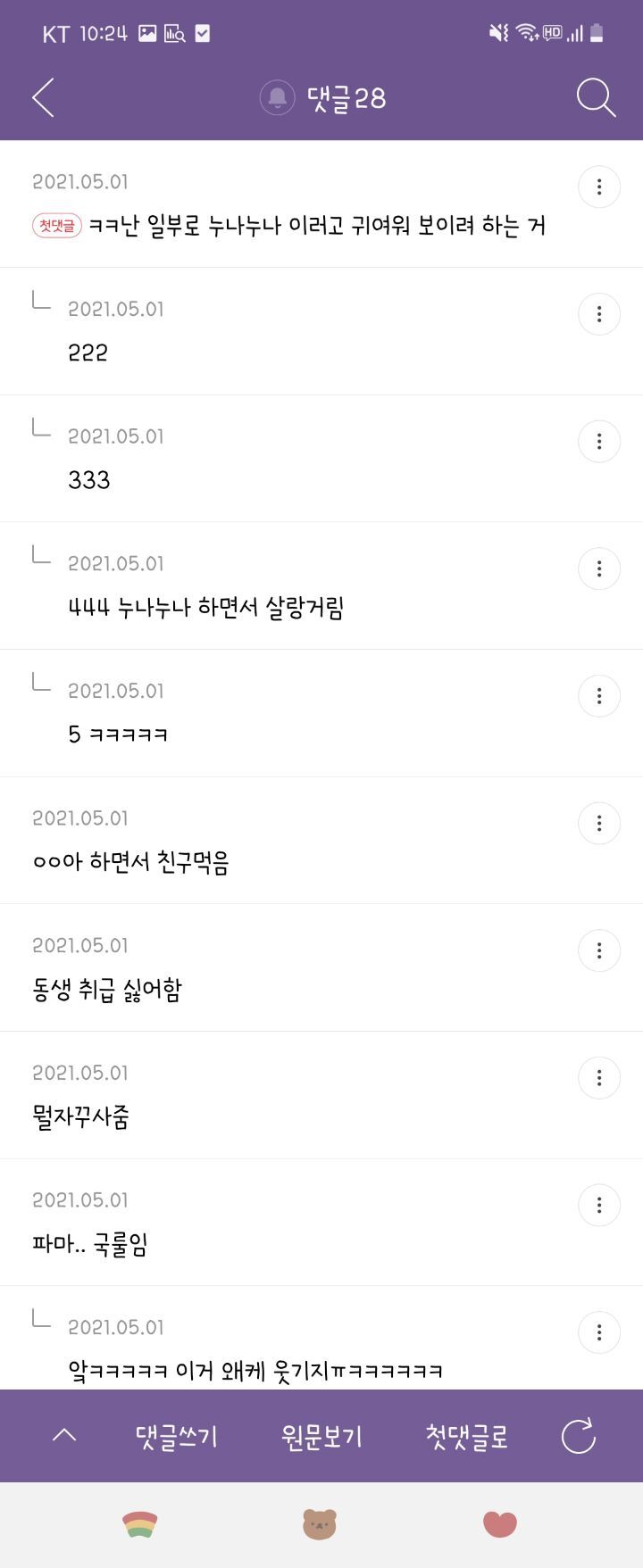Open more options for the 파마.. 국룰임 comment
The height and width of the screenshot is (1568, 643).
[599, 1205]
